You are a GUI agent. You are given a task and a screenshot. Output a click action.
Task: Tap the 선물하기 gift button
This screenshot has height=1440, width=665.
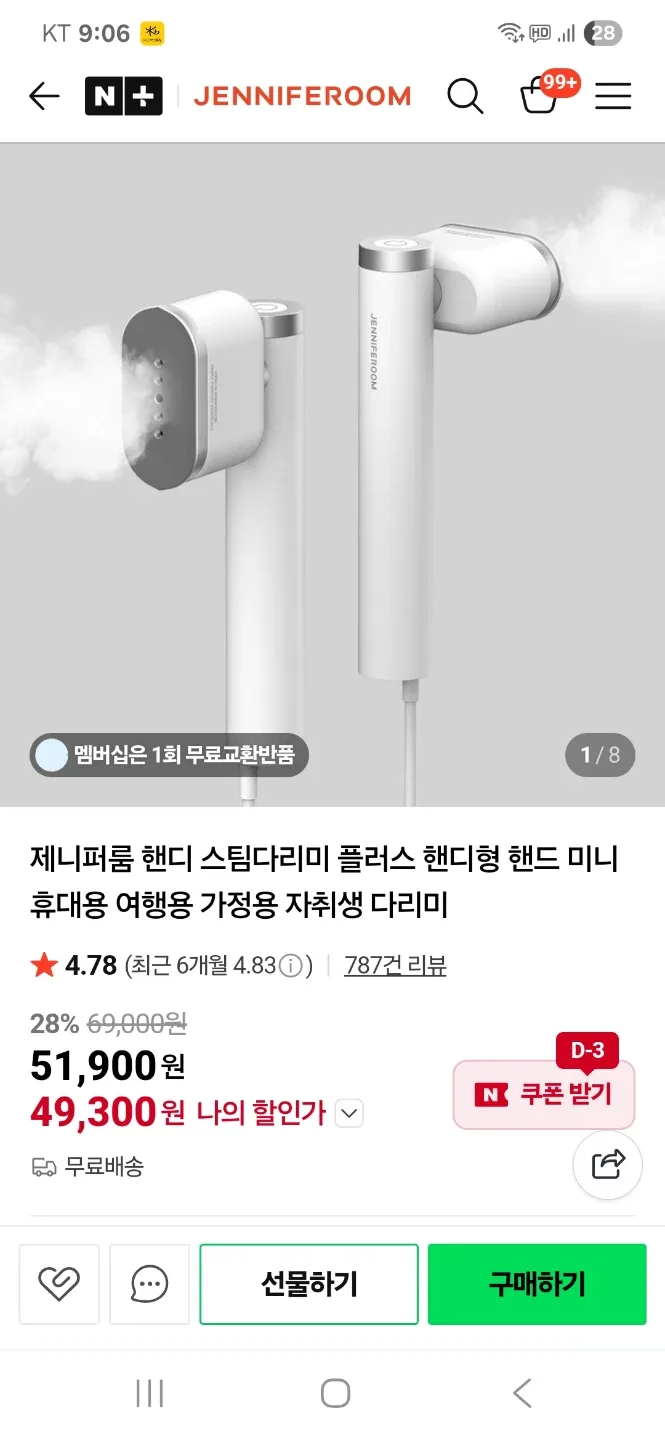309,1284
